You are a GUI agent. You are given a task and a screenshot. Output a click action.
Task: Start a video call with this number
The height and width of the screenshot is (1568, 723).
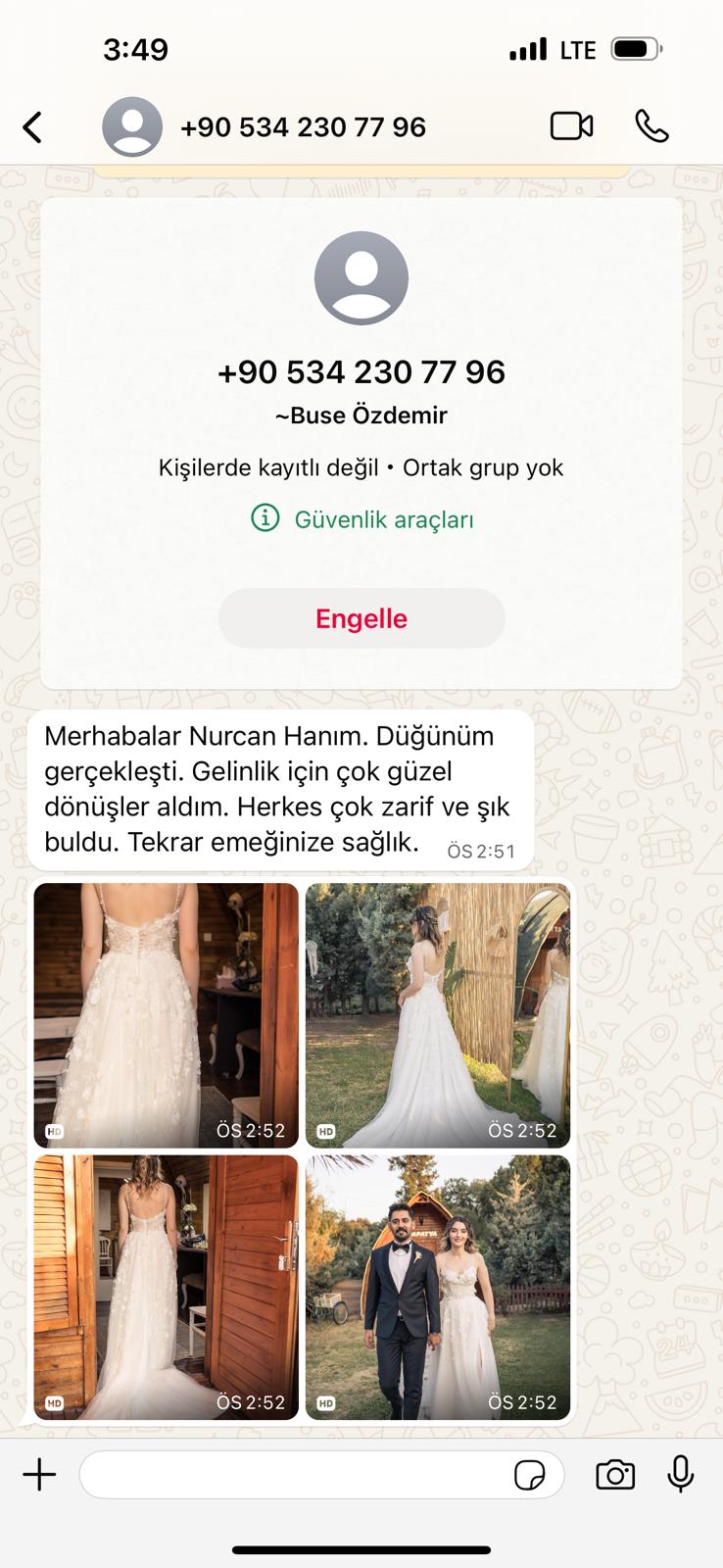click(571, 126)
